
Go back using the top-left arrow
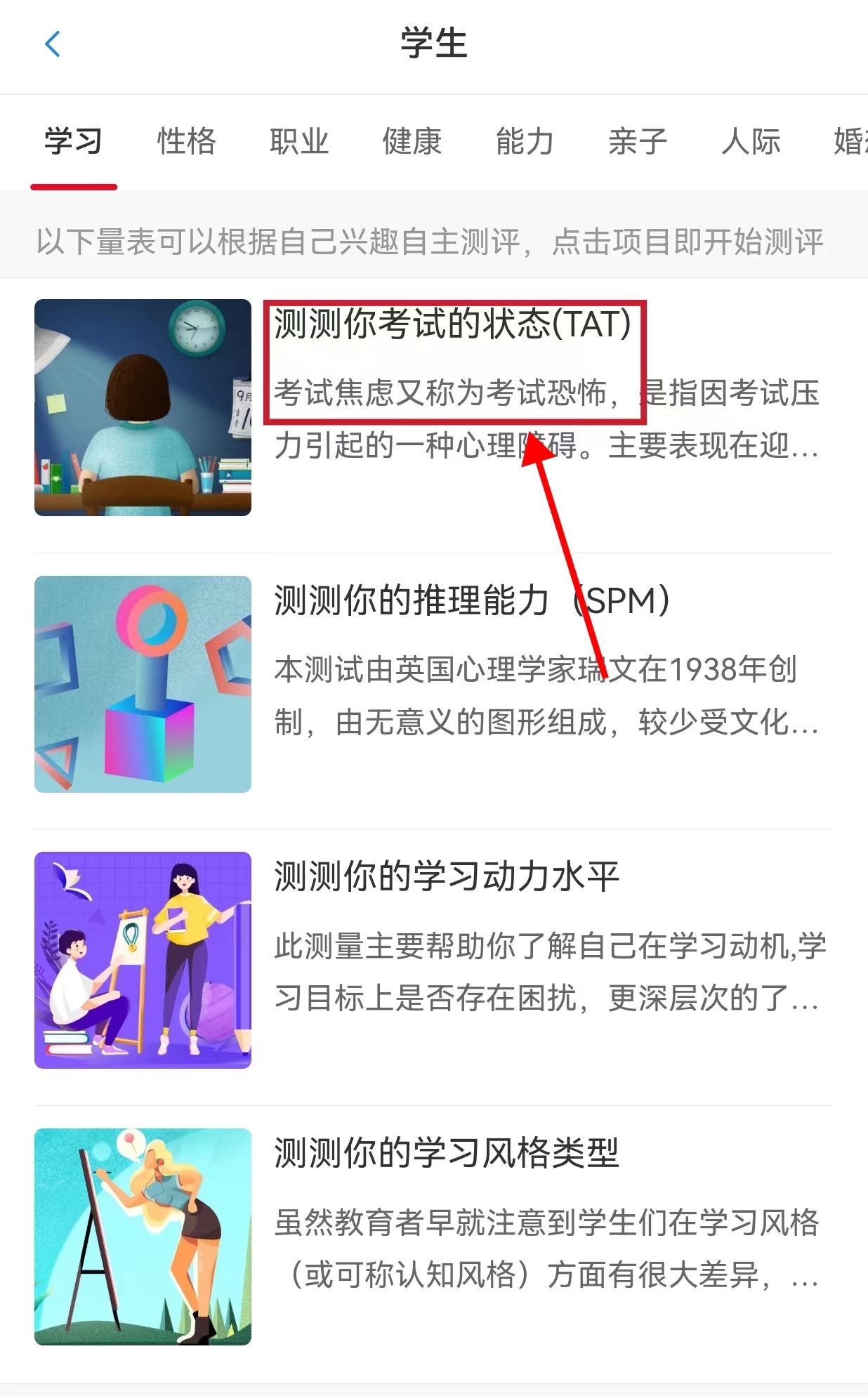(53, 44)
